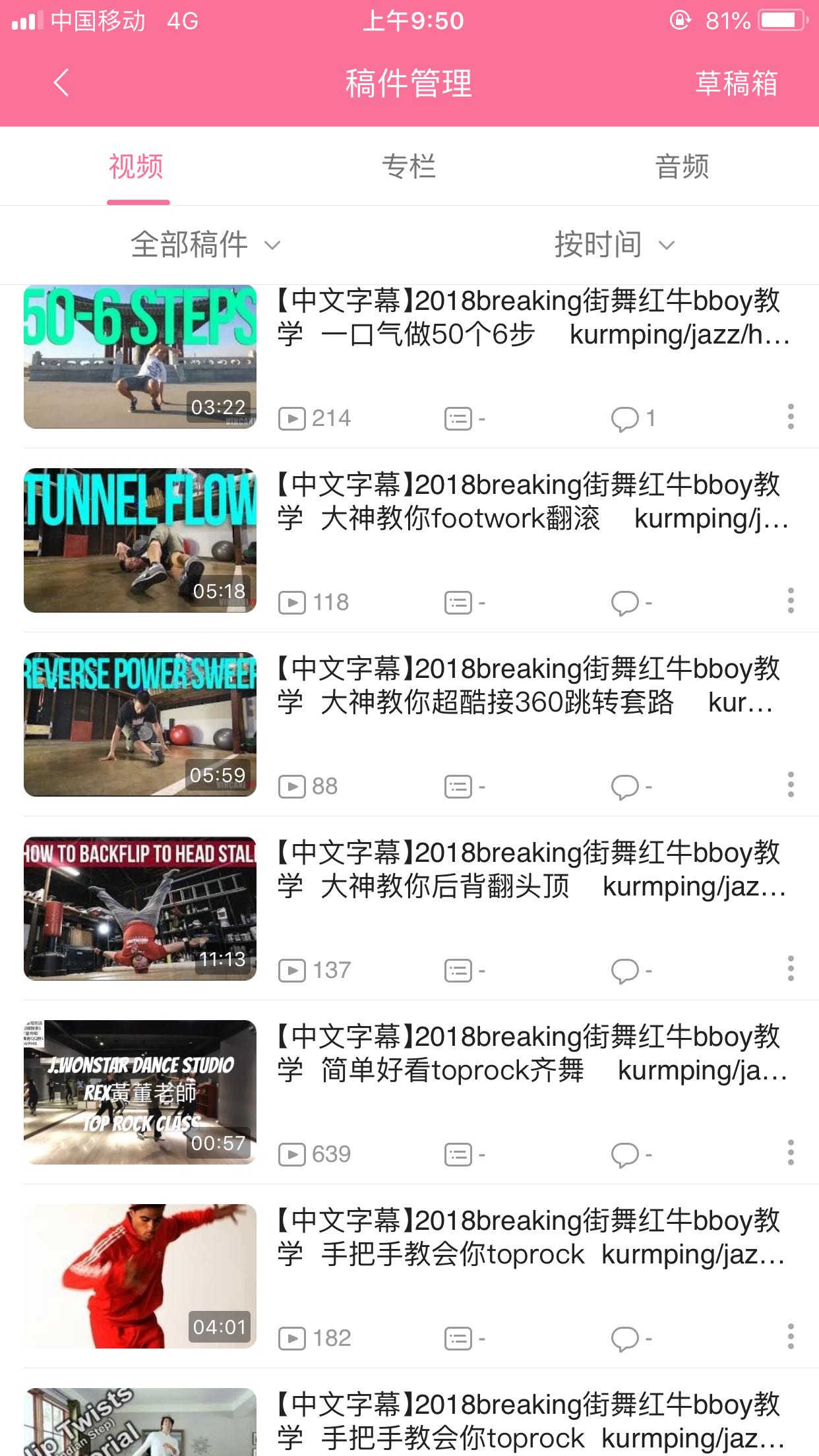Image resolution: width=819 pixels, height=1456 pixels.
Task: Open more options for toprock齐舞 video
Action: tap(790, 1153)
